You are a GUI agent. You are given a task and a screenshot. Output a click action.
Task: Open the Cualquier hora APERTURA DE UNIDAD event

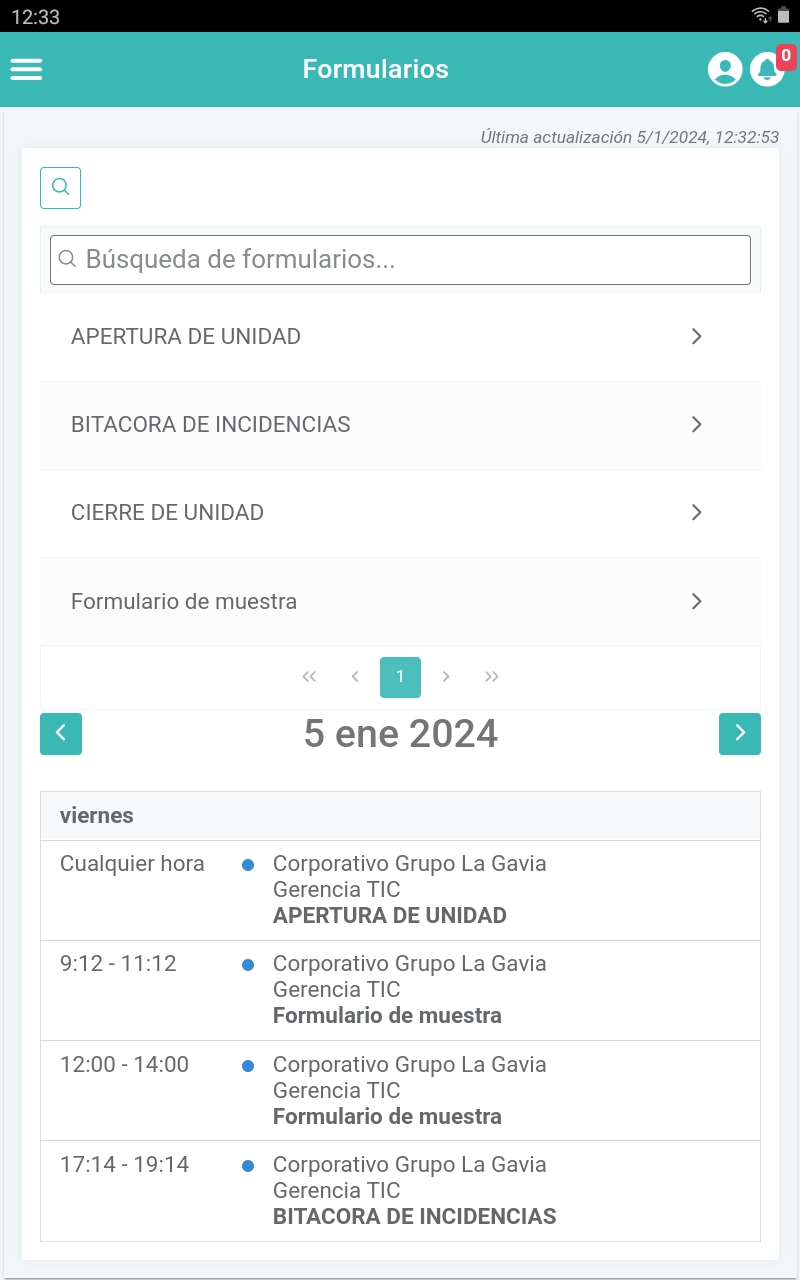400,890
